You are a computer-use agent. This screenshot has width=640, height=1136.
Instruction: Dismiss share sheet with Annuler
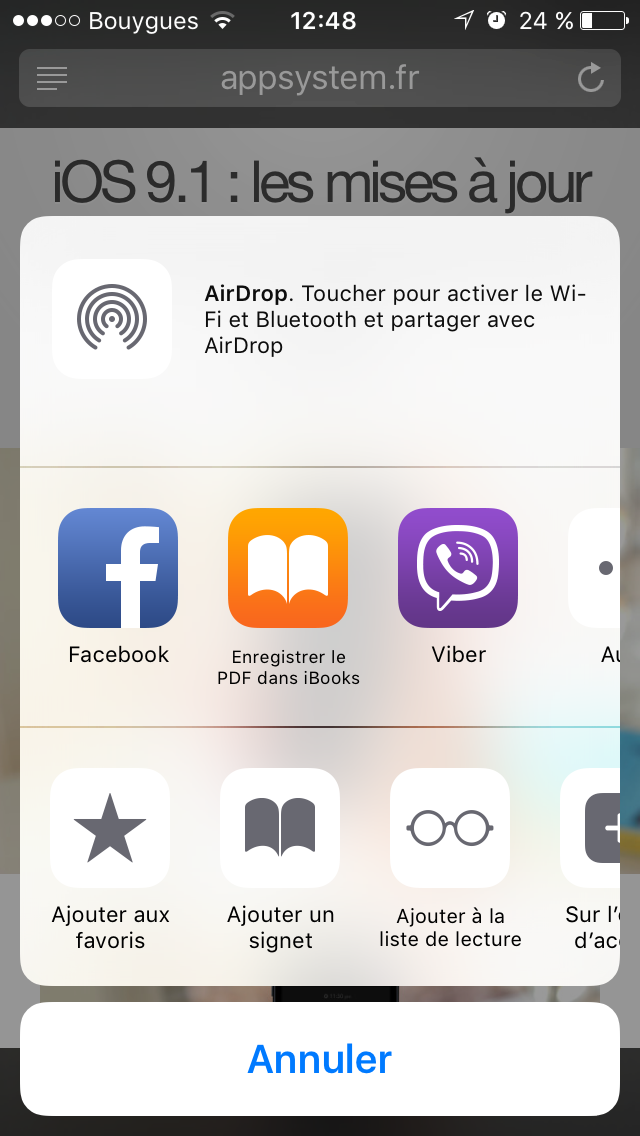click(x=320, y=1059)
